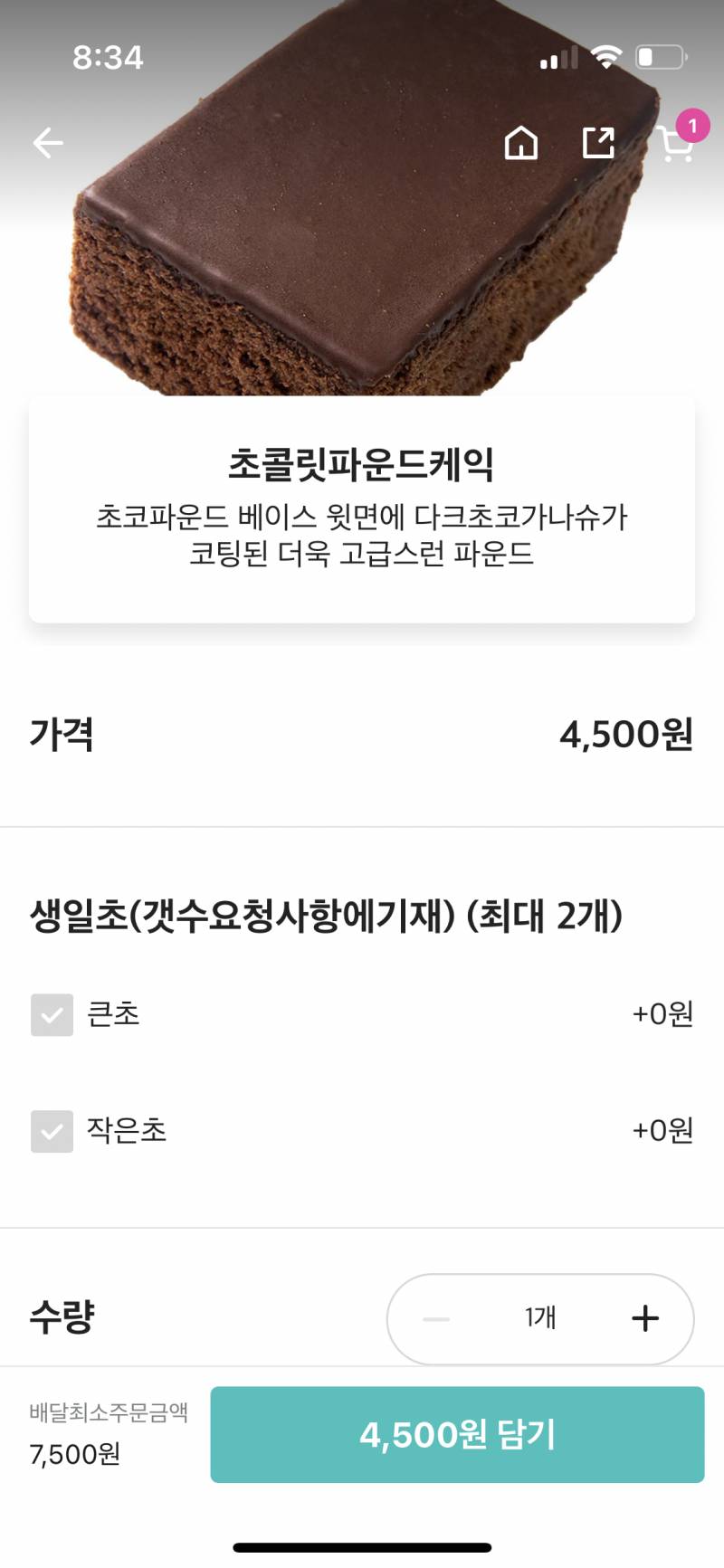This screenshot has height=1568, width=724.
Task: Decrease quantity with the minus button
Action: (436, 1318)
